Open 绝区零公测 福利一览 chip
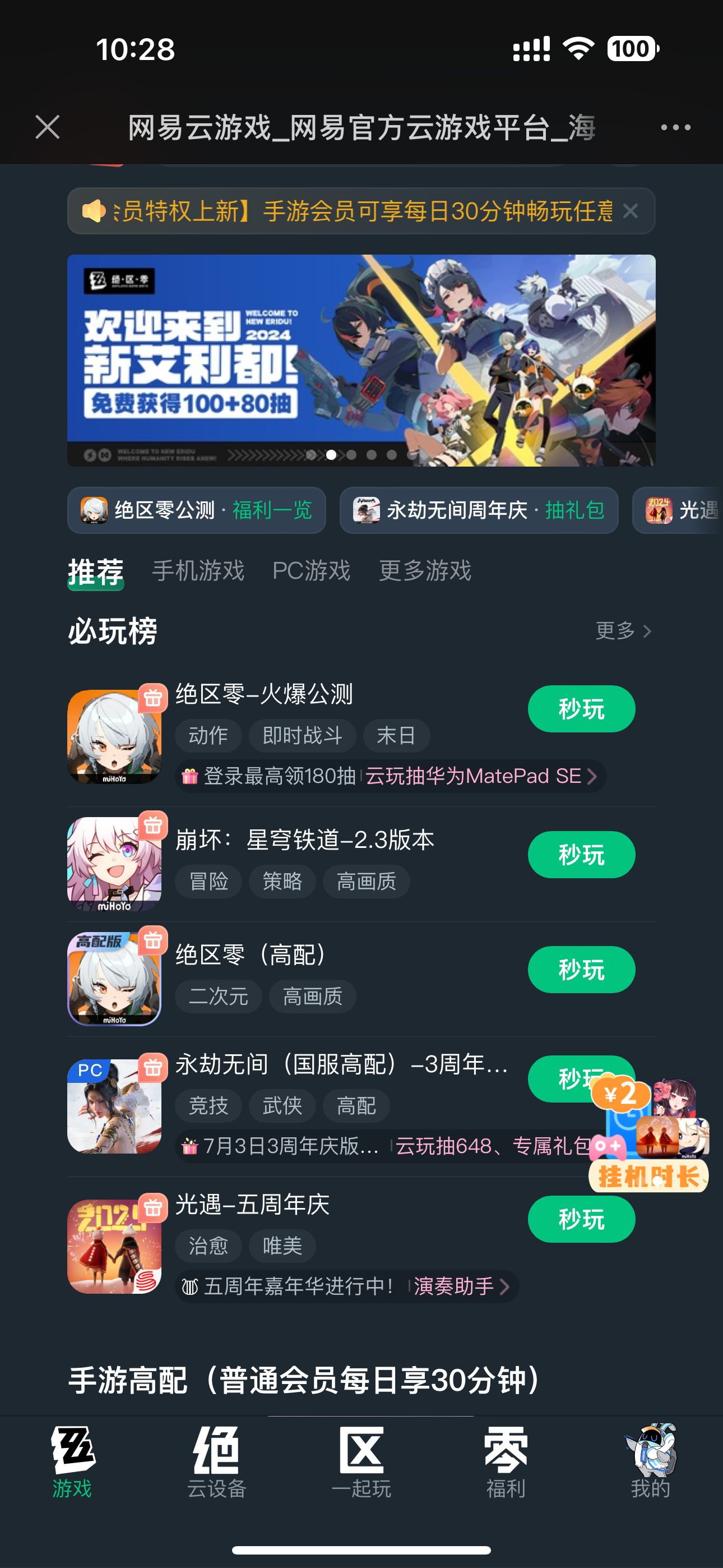 point(197,510)
